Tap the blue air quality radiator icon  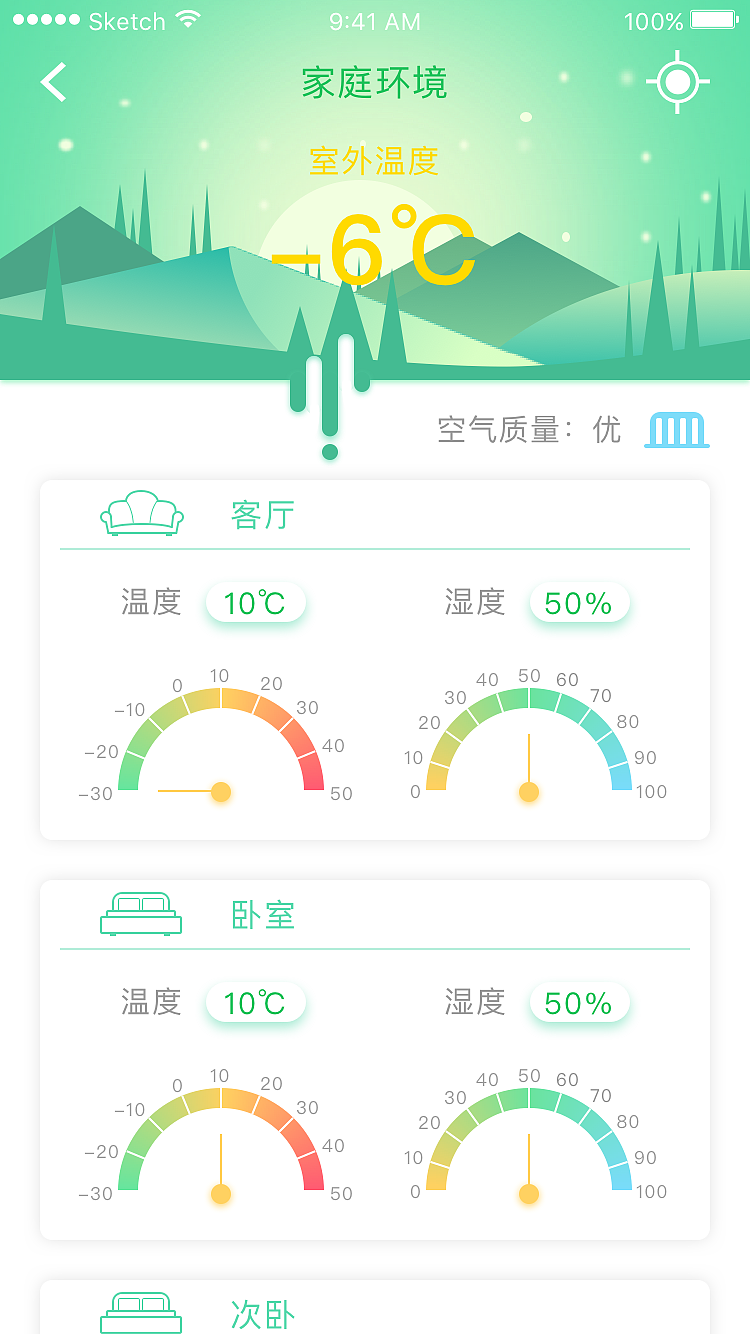coord(677,430)
